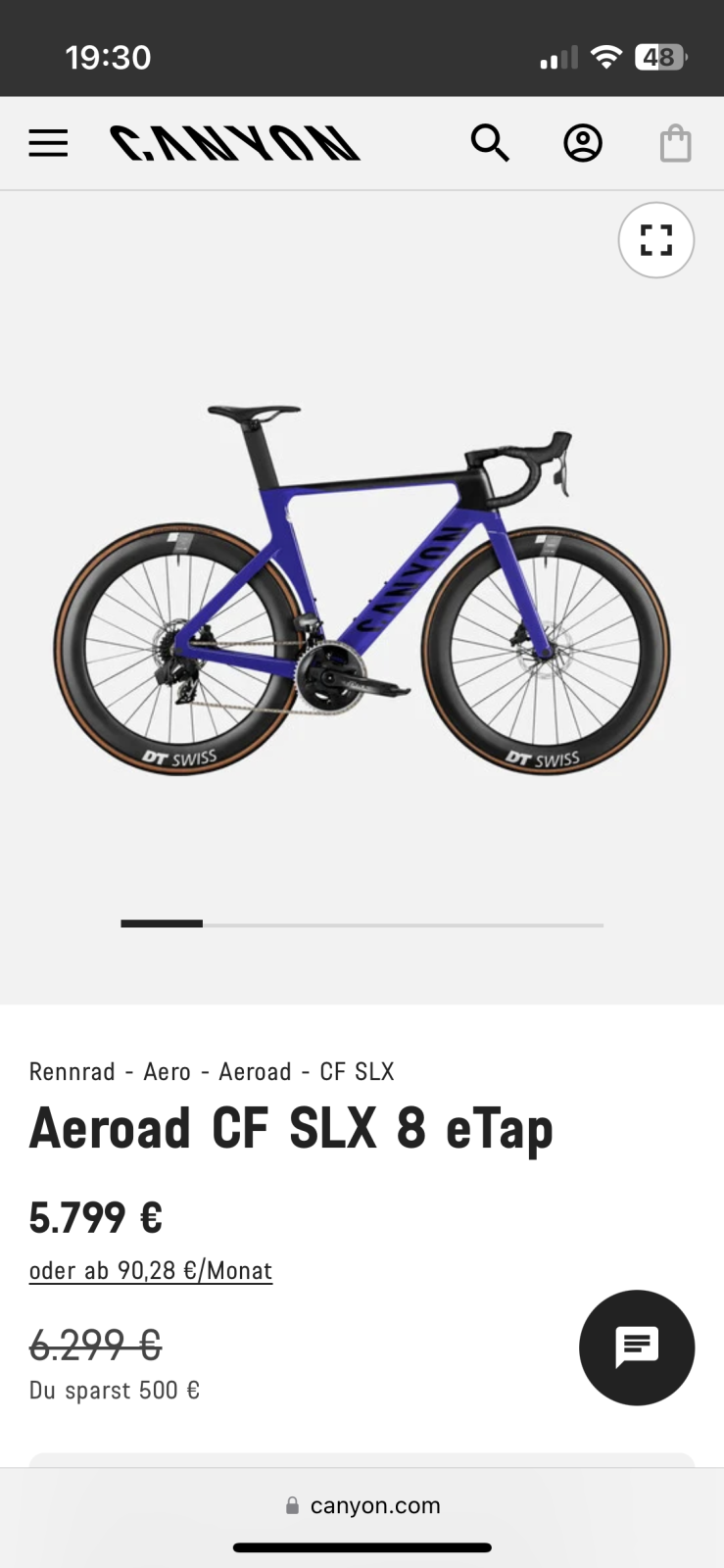Tap the Rennrad breadcrumb link
The width and height of the screenshot is (724, 1568).
(72, 1071)
